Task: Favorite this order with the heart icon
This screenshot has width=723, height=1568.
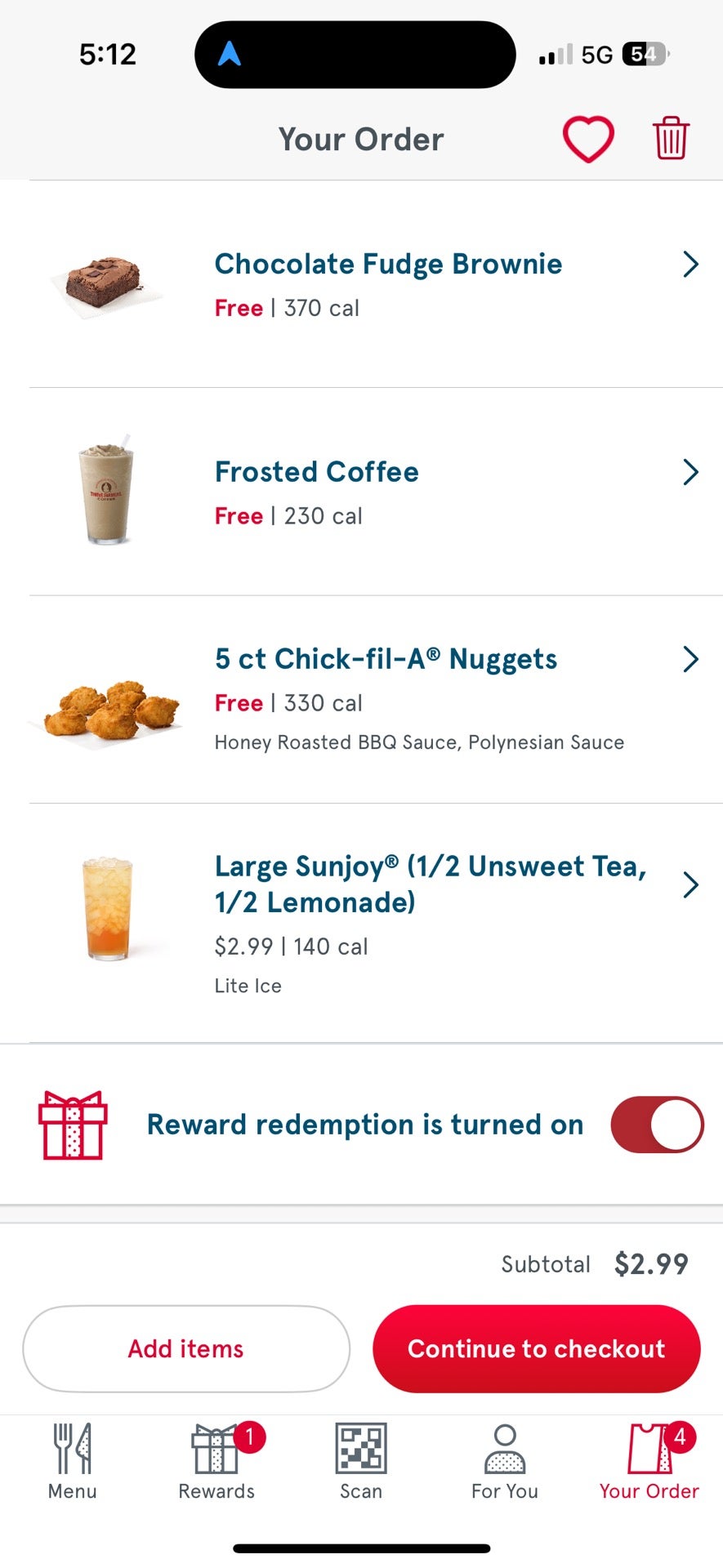Action: (x=588, y=138)
